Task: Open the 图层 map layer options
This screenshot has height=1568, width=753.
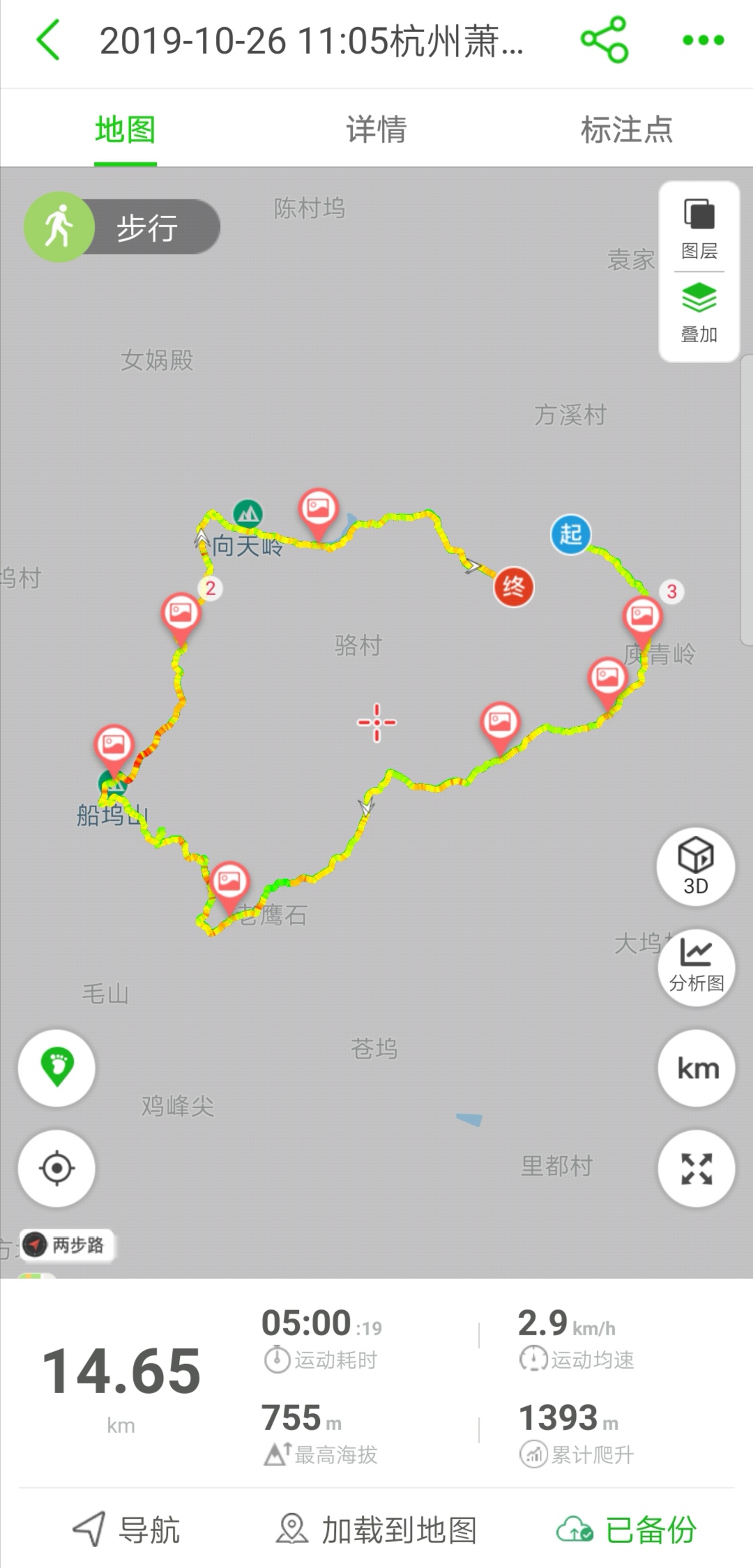Action: click(x=699, y=229)
